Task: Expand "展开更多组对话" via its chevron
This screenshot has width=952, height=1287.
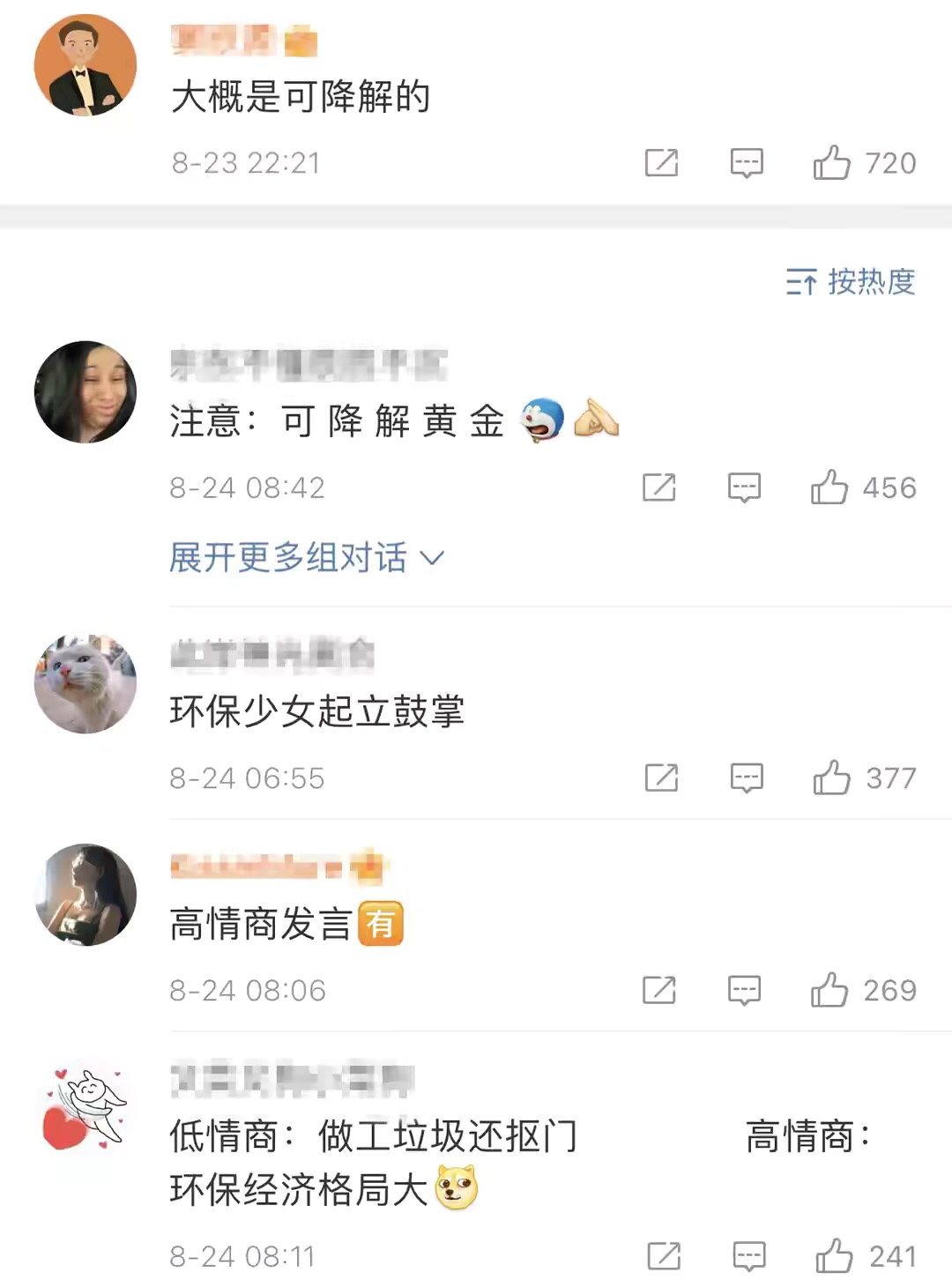Action: (431, 557)
